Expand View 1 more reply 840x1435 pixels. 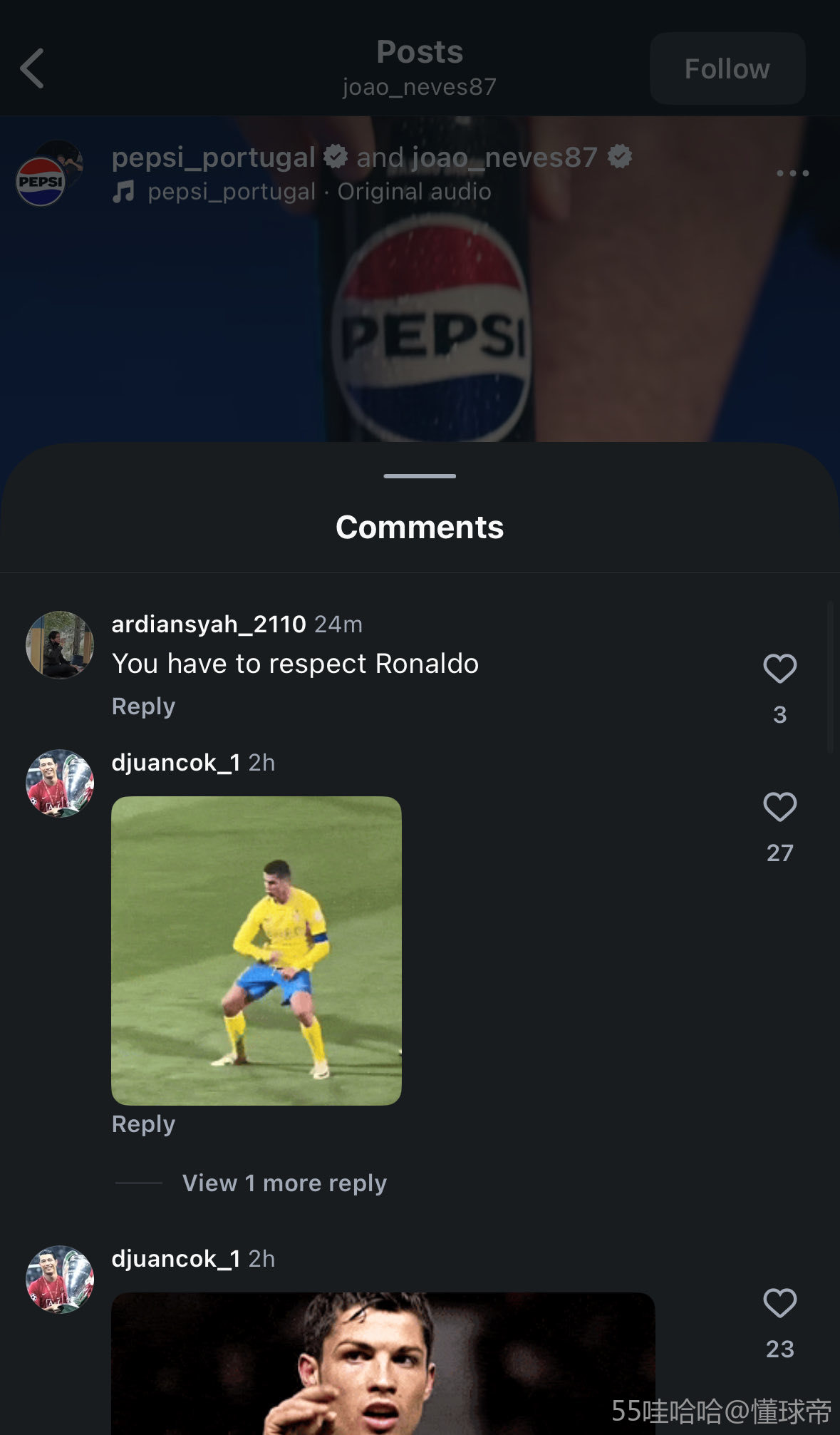coord(284,1183)
